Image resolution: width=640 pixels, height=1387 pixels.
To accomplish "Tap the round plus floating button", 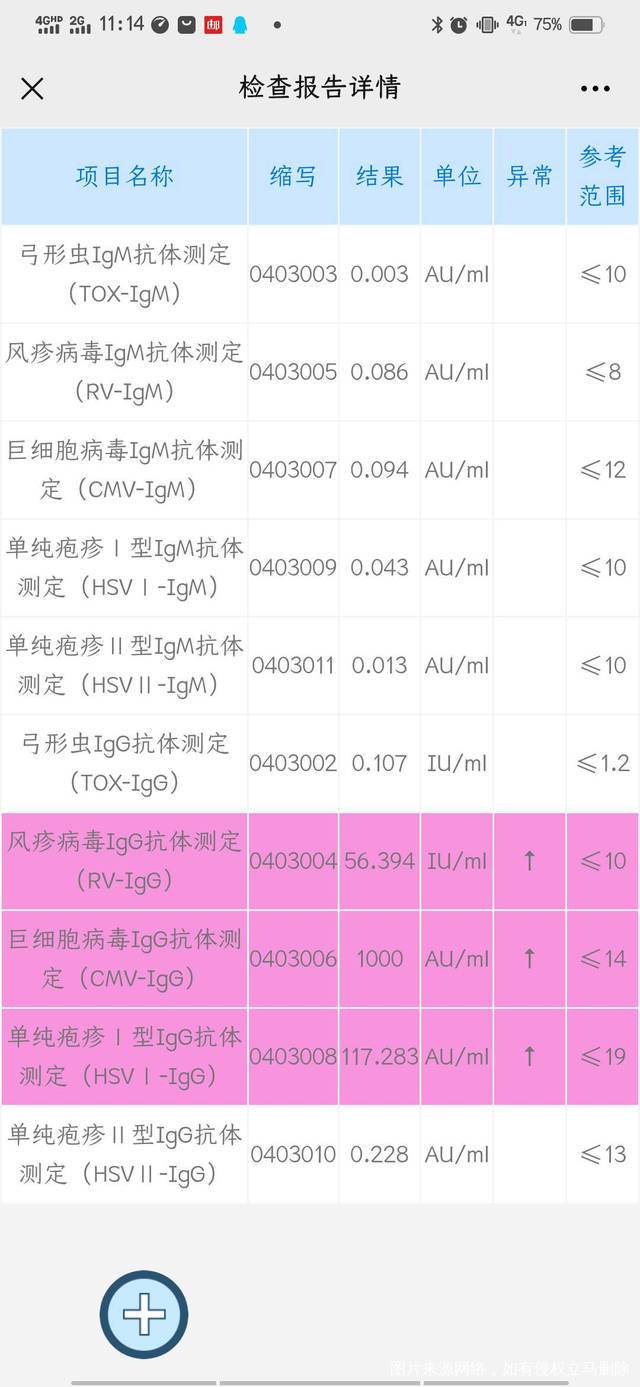I will point(144,1314).
